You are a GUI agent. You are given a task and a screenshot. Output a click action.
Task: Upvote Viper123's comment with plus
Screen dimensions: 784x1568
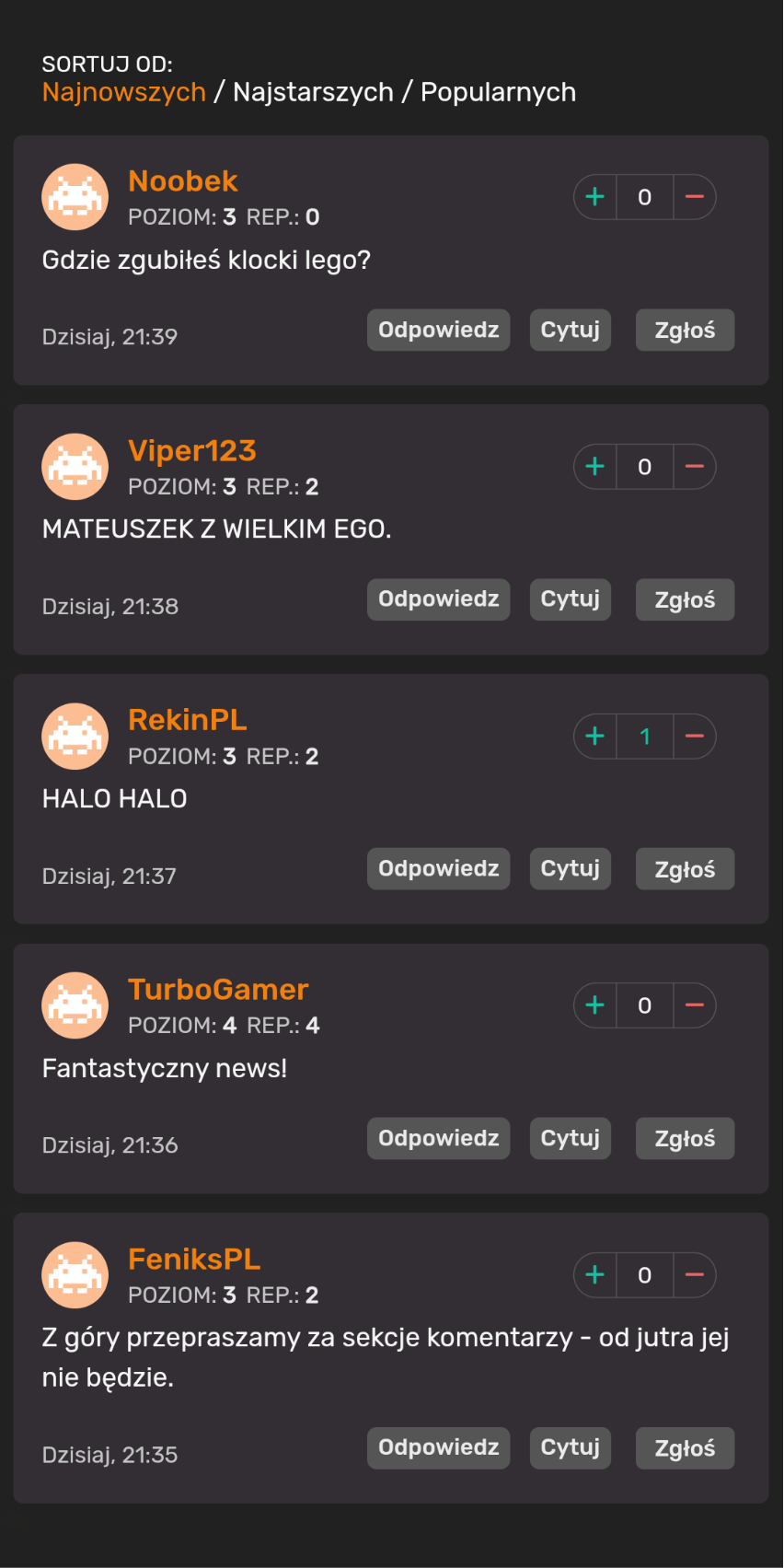tap(595, 467)
